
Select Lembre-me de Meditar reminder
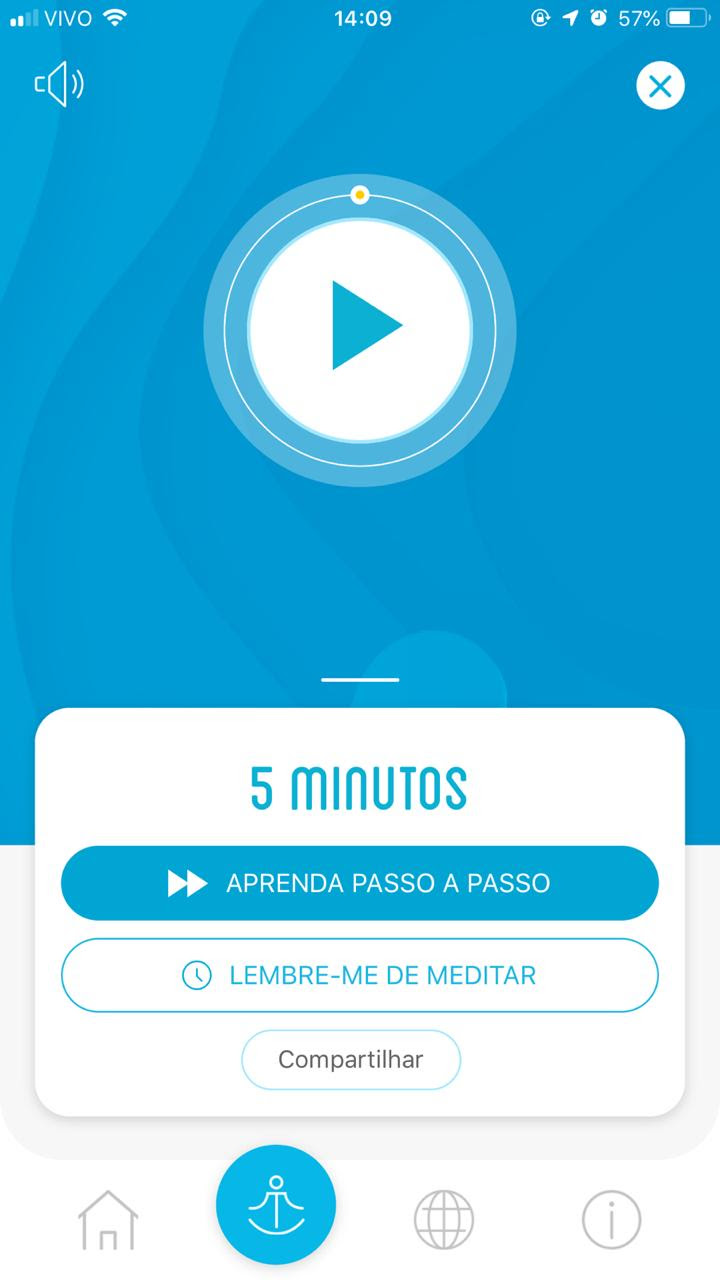[360, 975]
